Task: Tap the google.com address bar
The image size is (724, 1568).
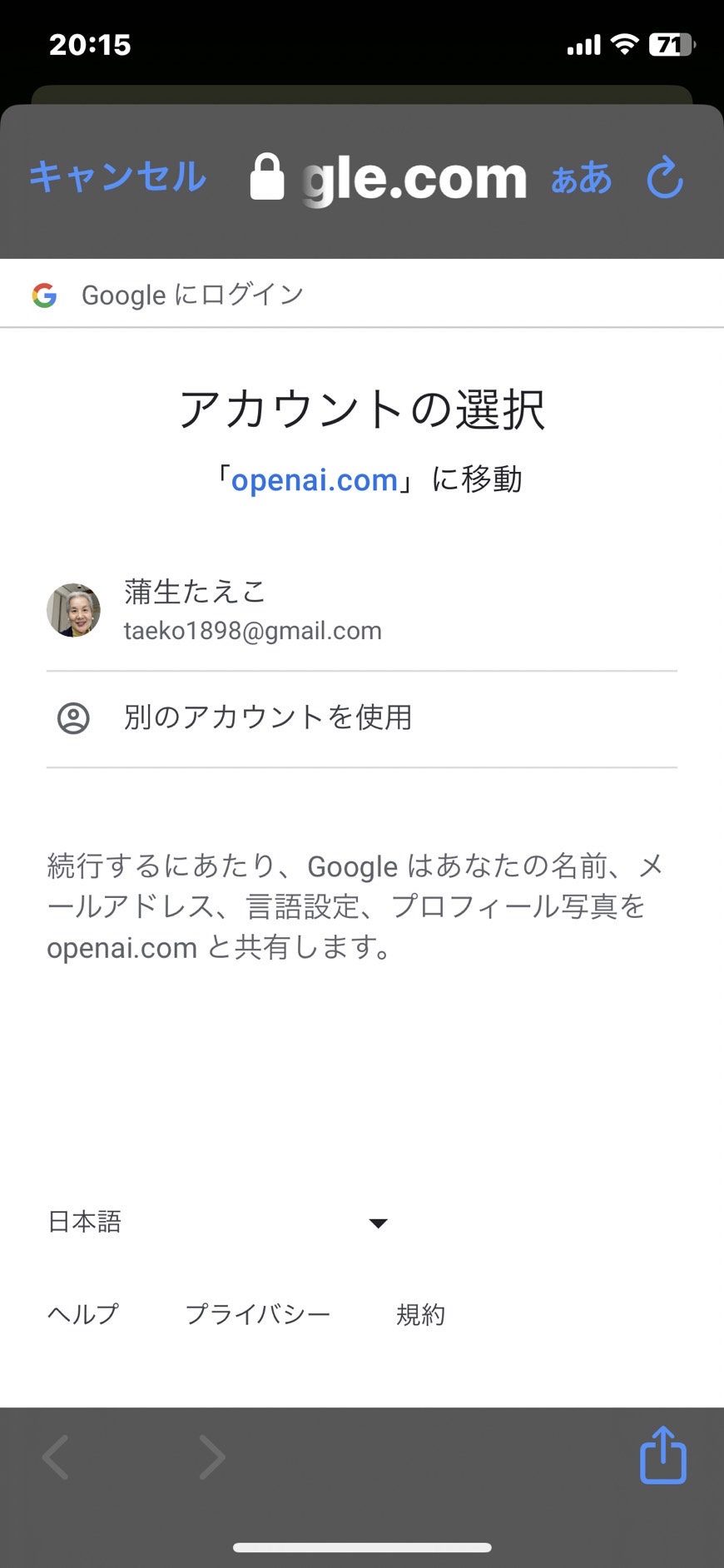Action: tap(389, 177)
